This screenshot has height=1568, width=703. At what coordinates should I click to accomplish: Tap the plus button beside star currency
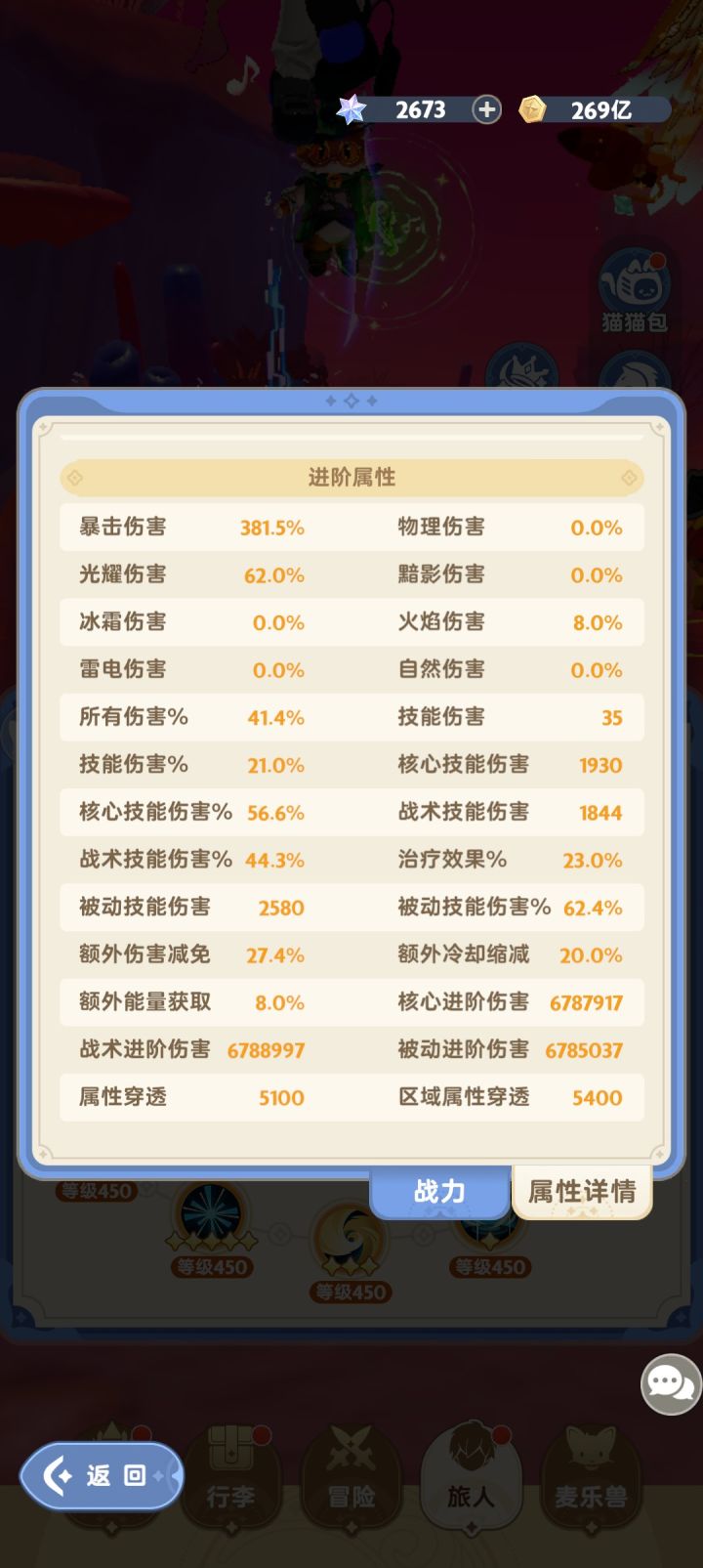pos(485,109)
